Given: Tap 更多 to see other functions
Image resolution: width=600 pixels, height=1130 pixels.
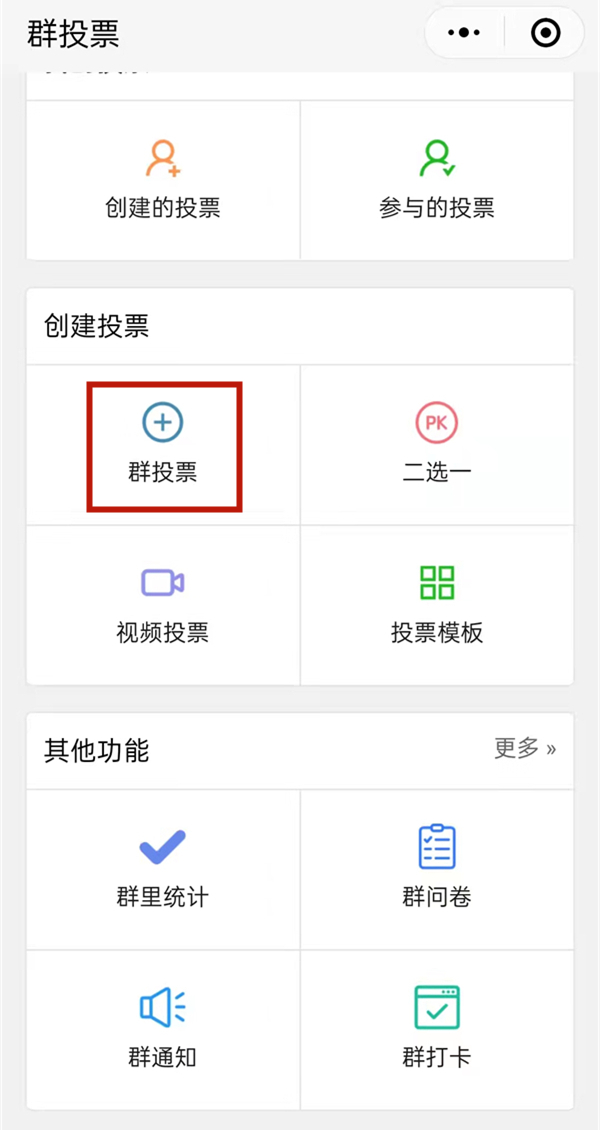Looking at the screenshot, I should pyautogui.click(x=524, y=749).
